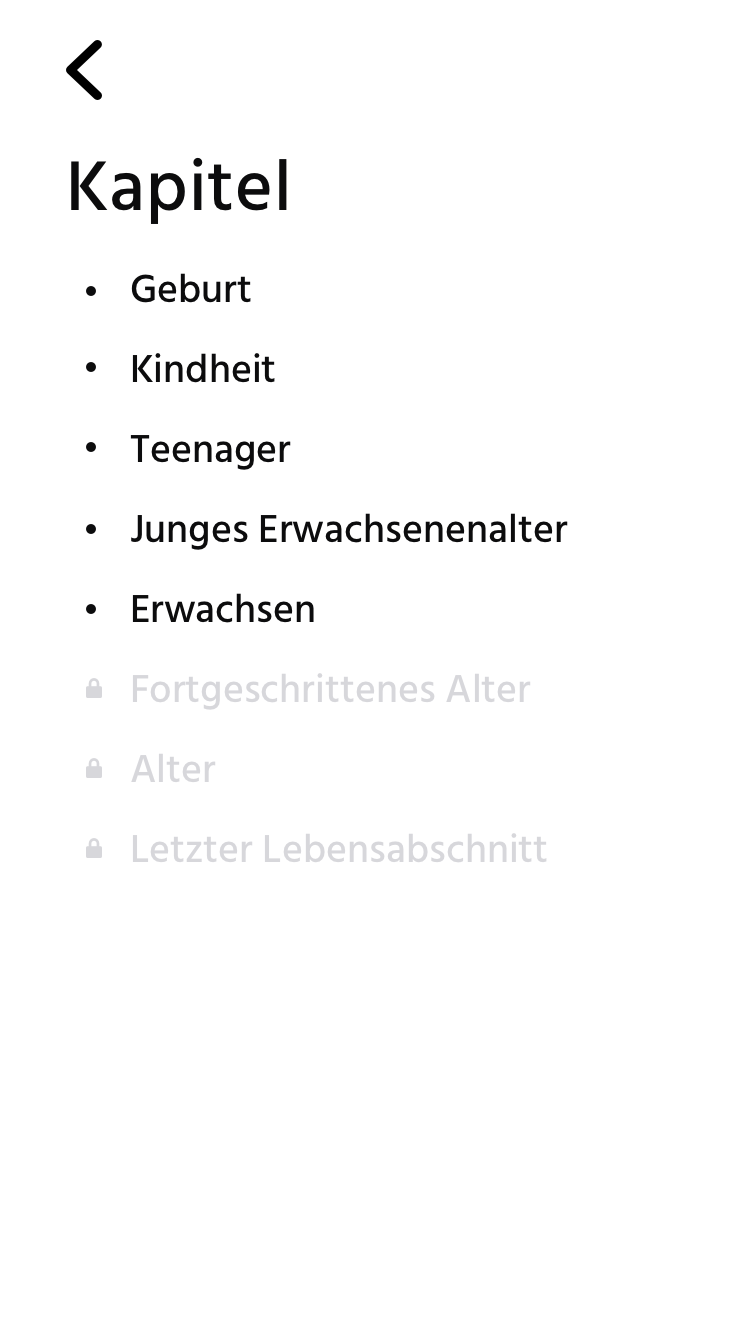Tap the locked Alter chapter

173,769
